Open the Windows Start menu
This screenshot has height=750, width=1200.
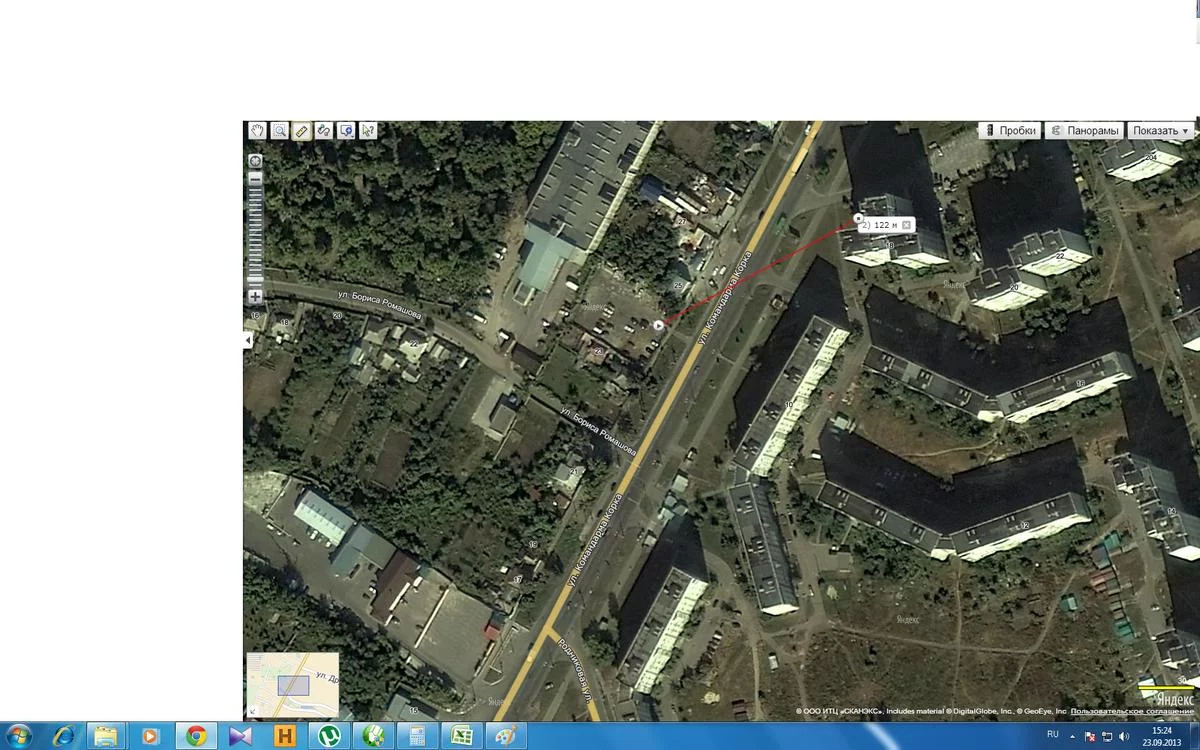point(18,736)
